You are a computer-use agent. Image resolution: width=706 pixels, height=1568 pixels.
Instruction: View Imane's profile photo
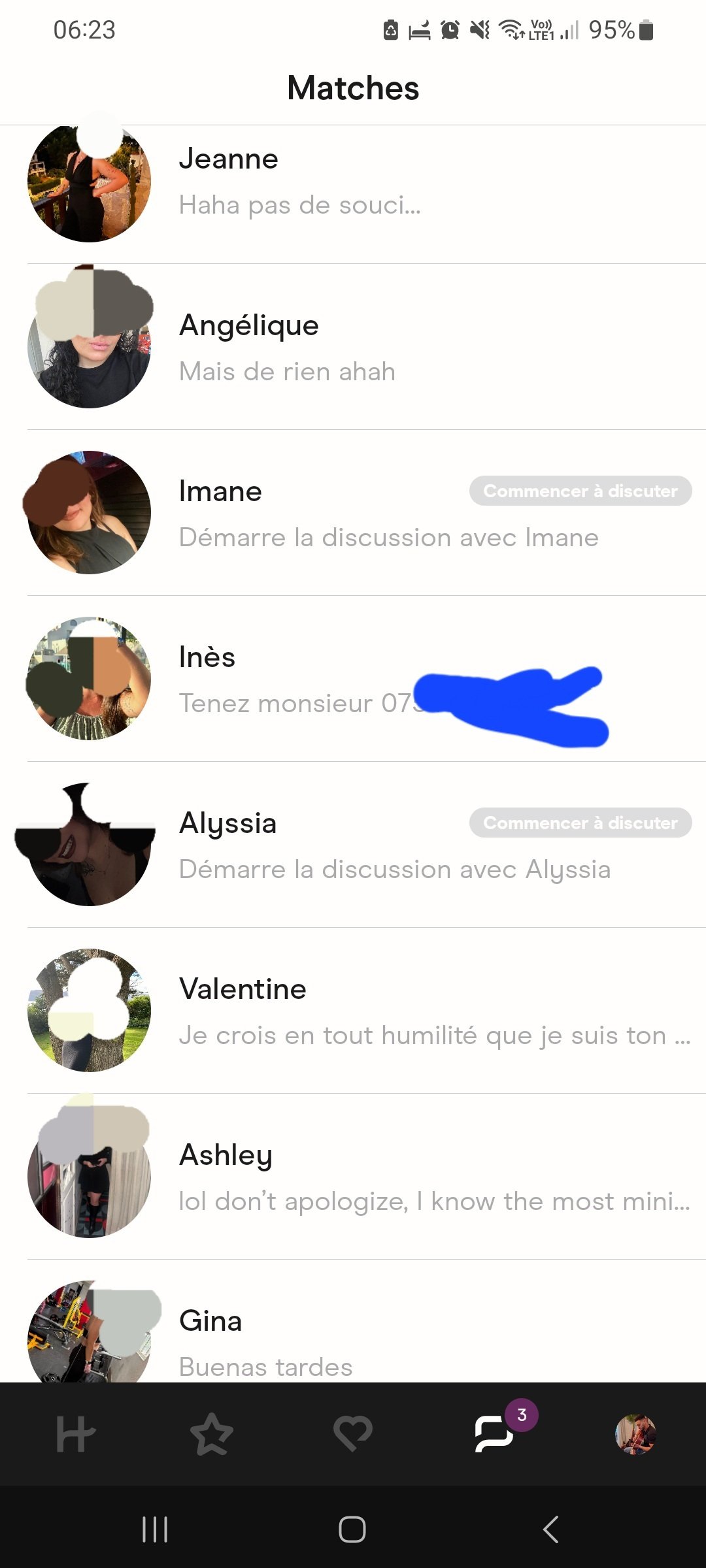tap(90, 513)
